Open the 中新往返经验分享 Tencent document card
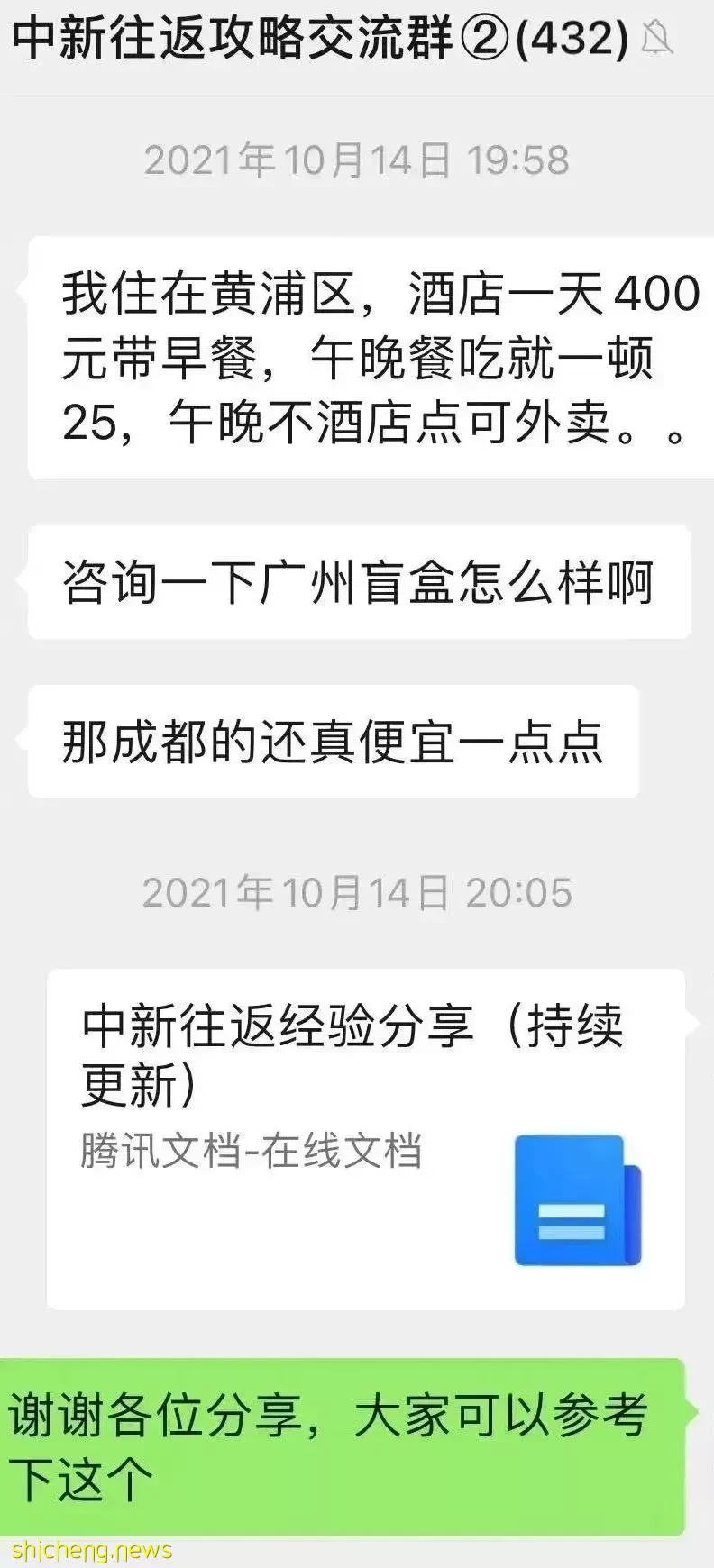Viewport: 714px width, 1568px height. (366, 1139)
